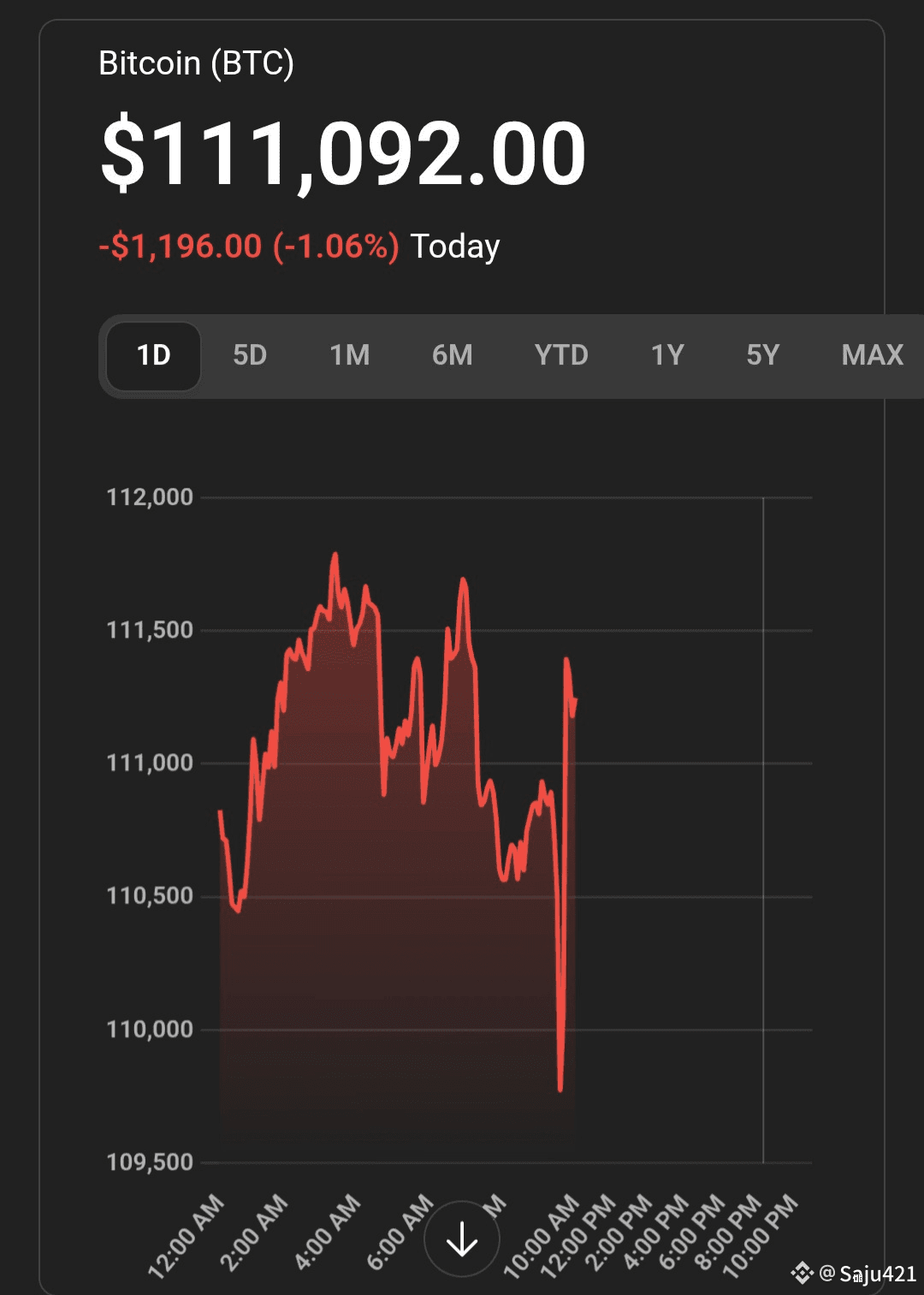Select the 1D time range
Viewport: 924px width, 1295px height.
click(154, 355)
